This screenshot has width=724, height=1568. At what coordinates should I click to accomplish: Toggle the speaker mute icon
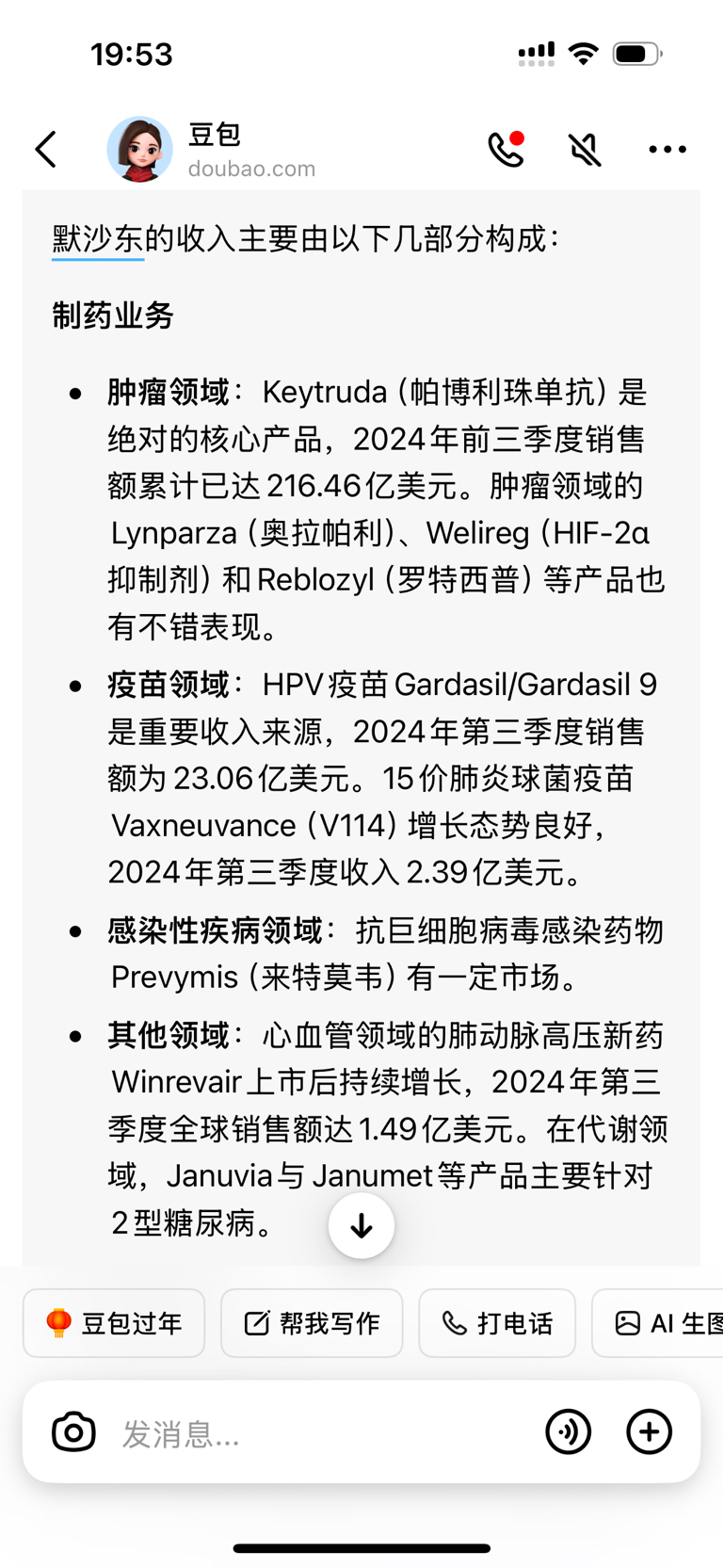(585, 150)
